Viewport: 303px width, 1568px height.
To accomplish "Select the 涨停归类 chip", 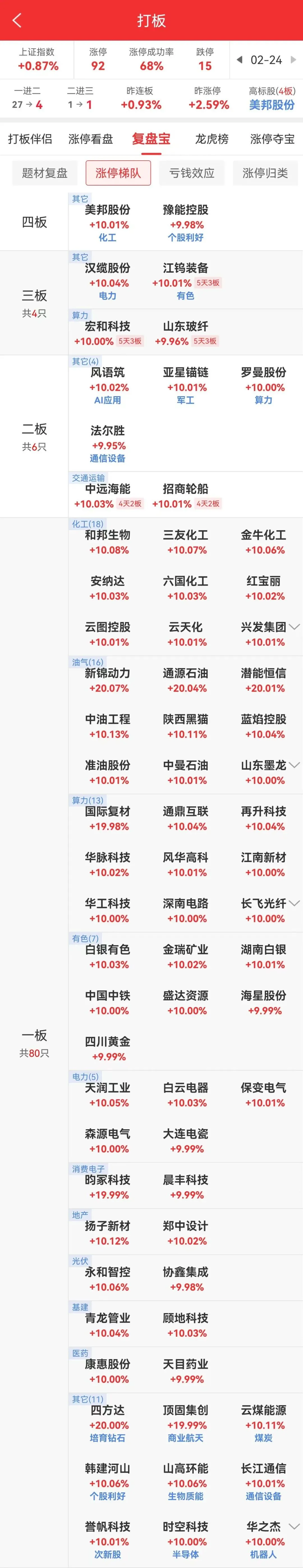I will [x=265, y=173].
